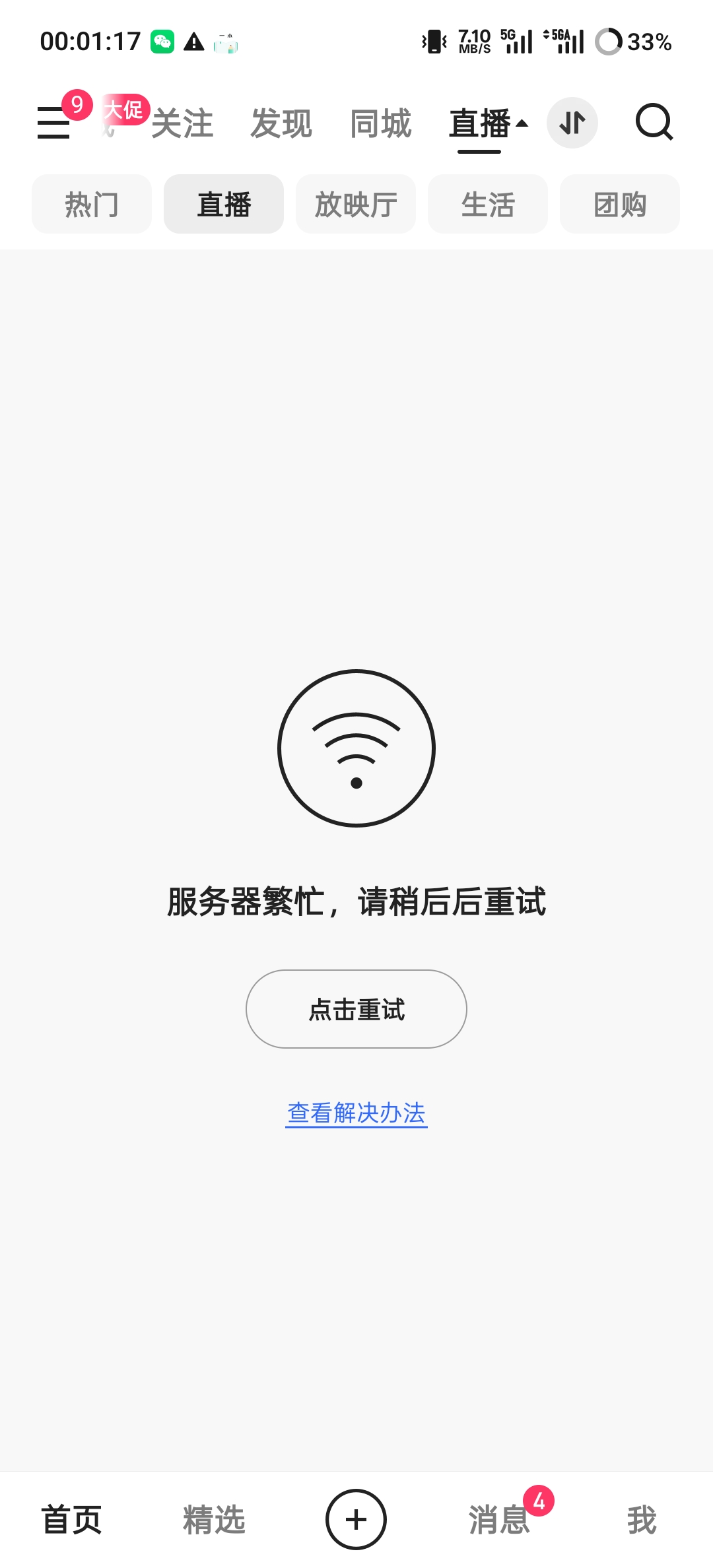Screen dimensions: 713x1568
Task: Tap 点击重试 to reload
Action: [x=356, y=1009]
